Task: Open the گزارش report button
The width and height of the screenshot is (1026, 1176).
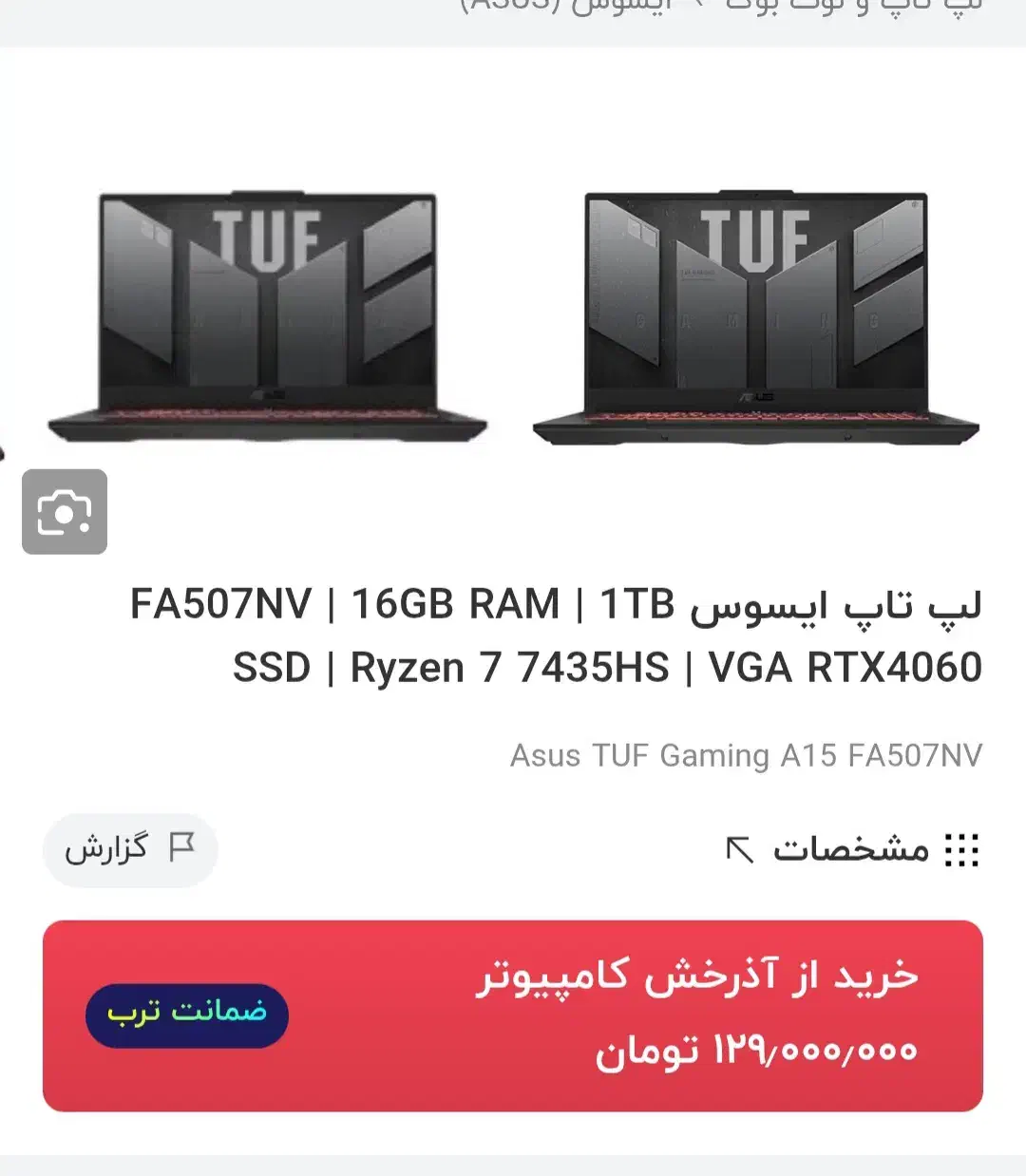Action: 130,848
